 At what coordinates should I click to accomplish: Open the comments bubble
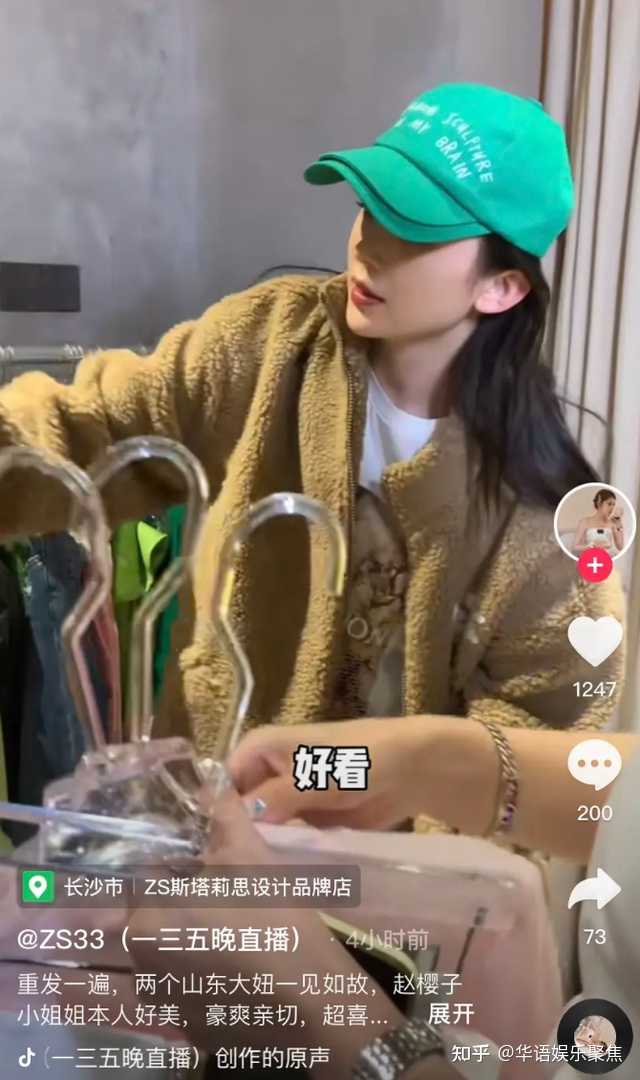pyautogui.click(x=595, y=765)
